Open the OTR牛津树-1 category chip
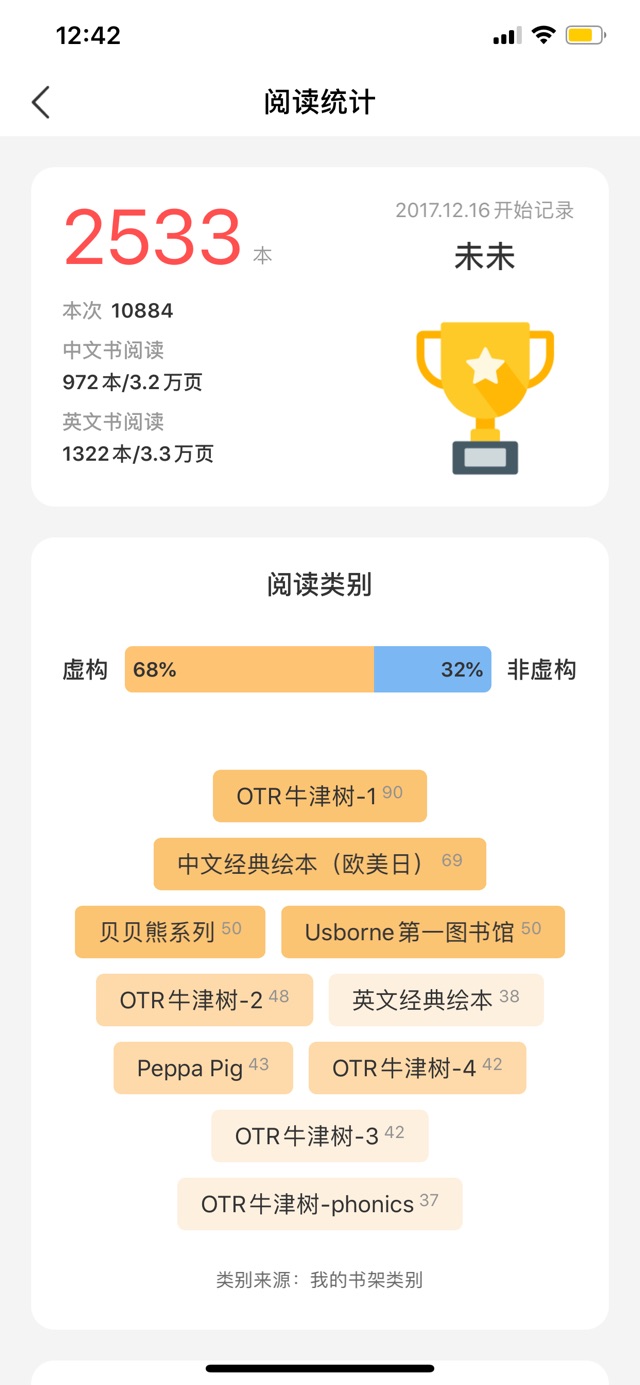 (x=320, y=796)
